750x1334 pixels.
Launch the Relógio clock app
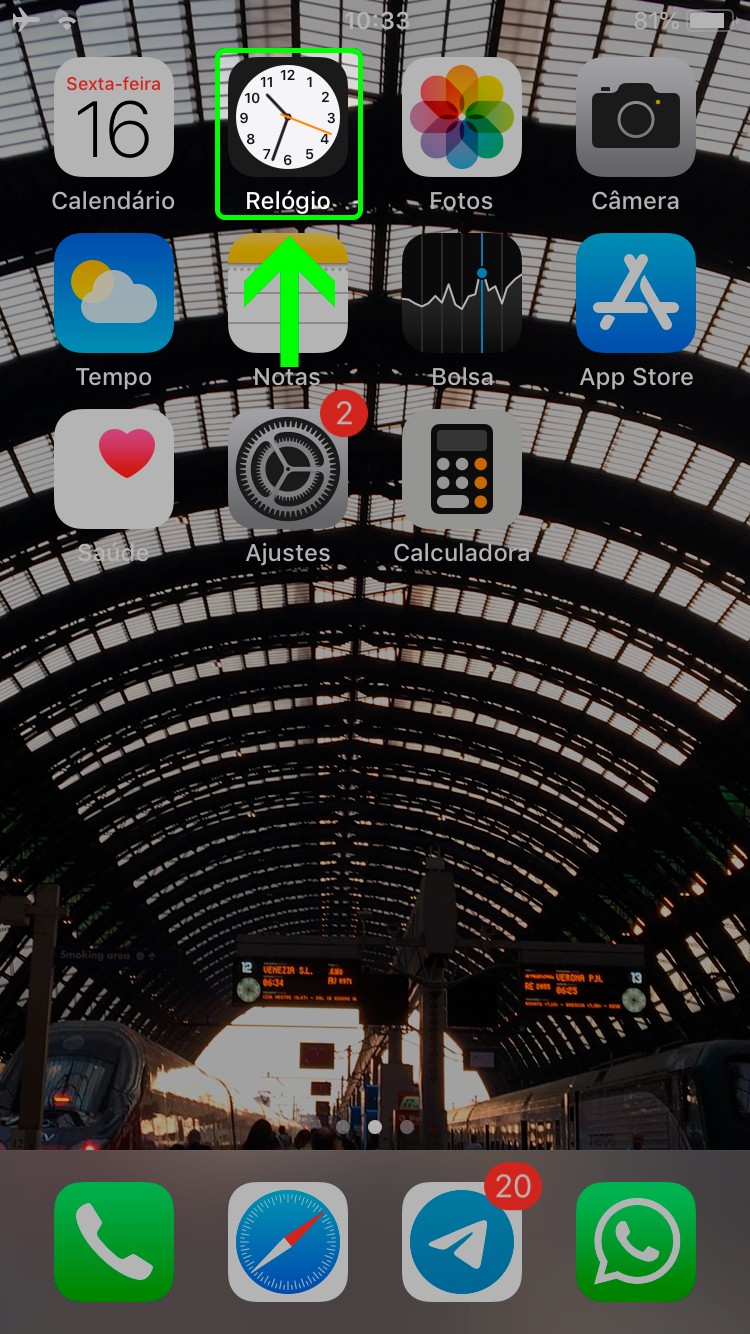point(288,118)
